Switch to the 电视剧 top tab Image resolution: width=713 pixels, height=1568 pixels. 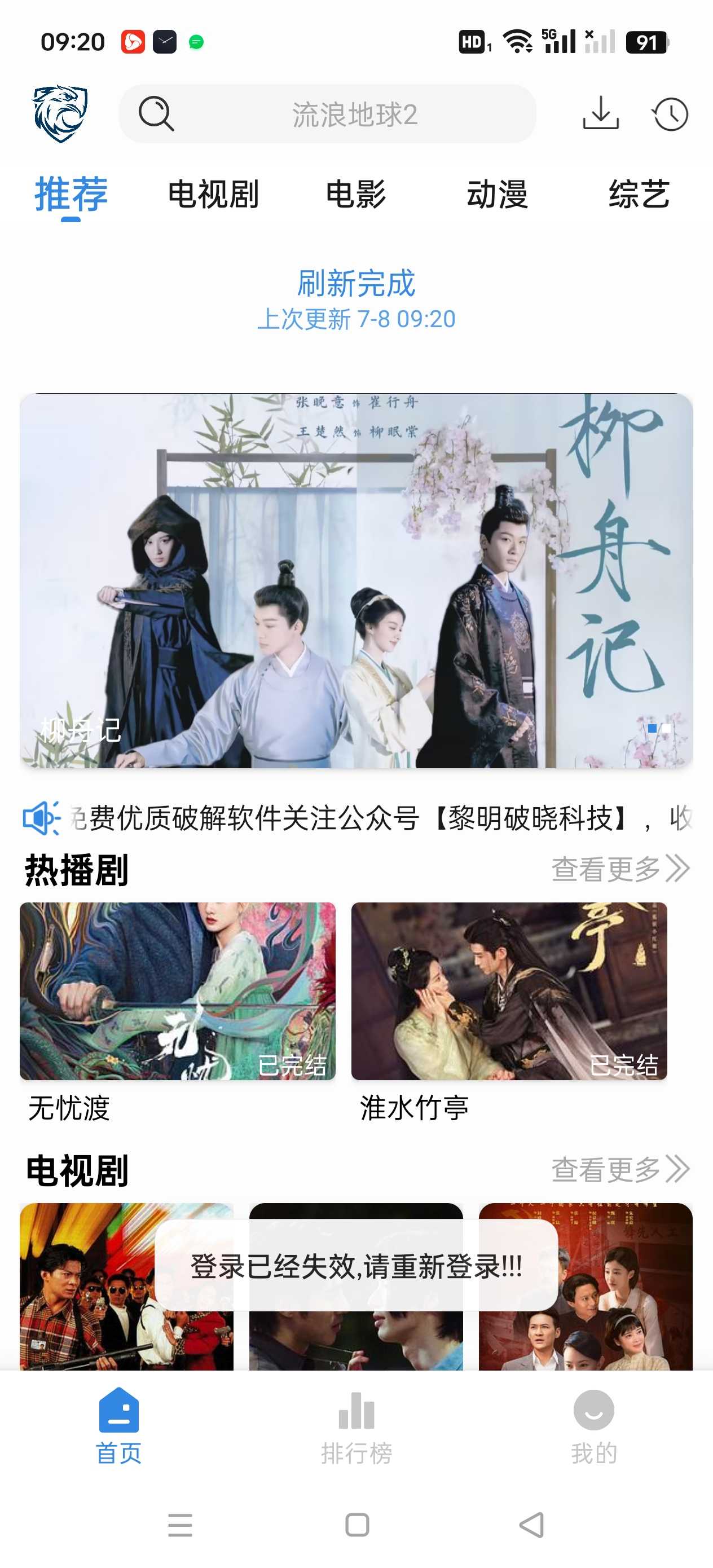tap(213, 194)
